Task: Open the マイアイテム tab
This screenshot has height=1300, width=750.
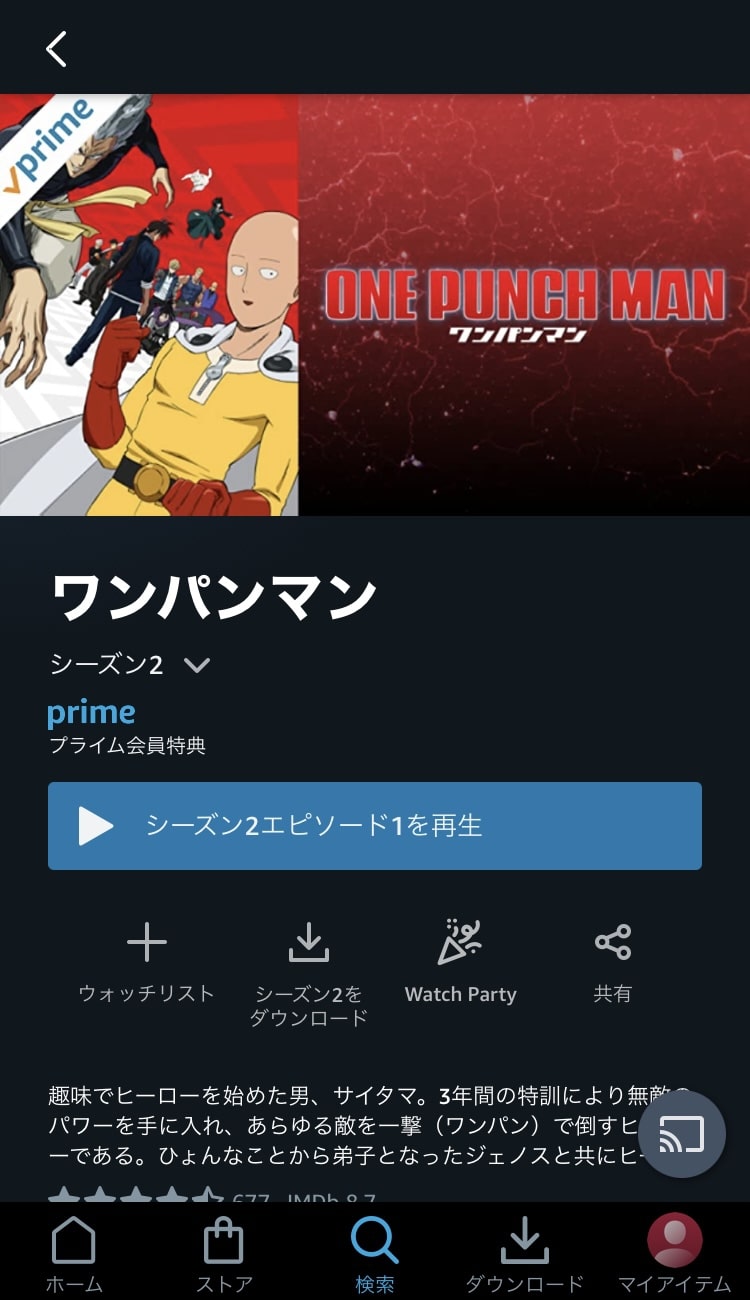Action: coord(675,1255)
